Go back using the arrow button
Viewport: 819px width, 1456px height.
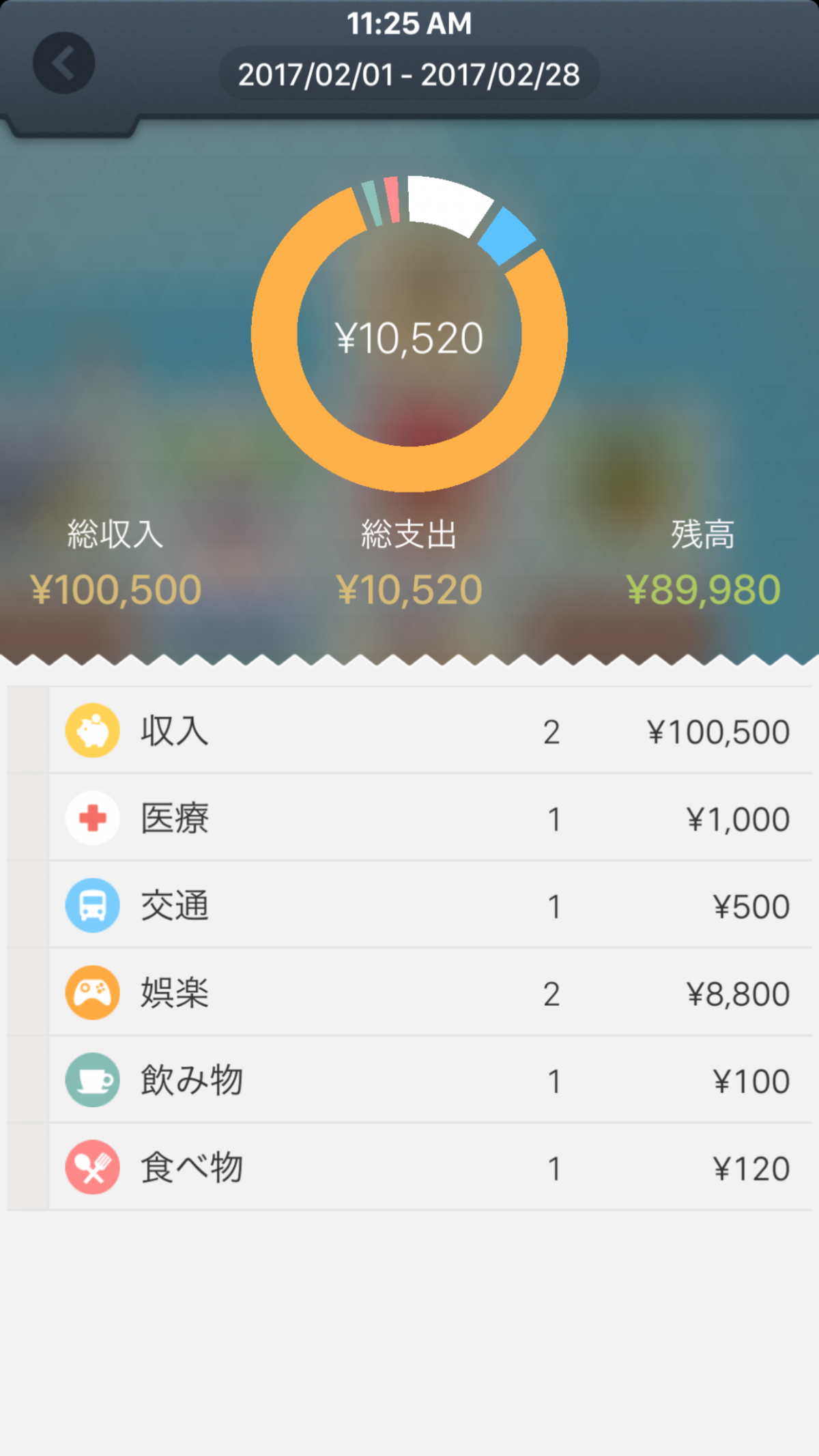(x=63, y=63)
